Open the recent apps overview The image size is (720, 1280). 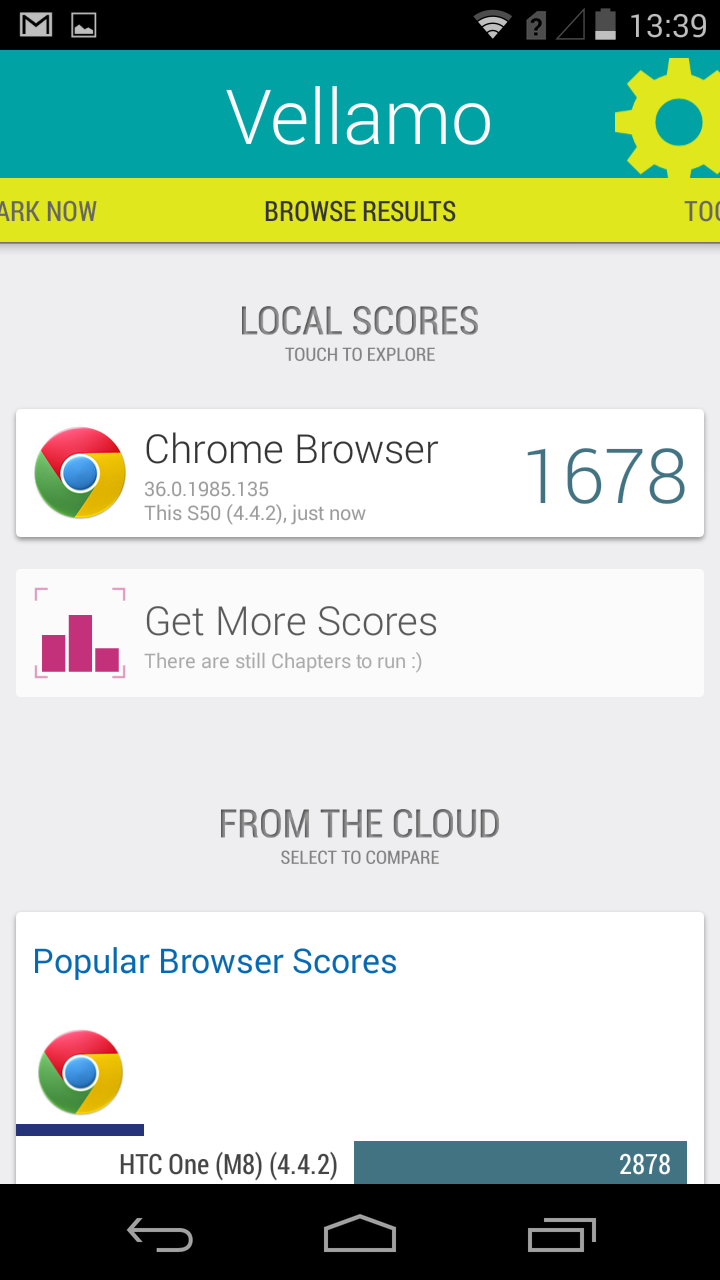(561, 1235)
